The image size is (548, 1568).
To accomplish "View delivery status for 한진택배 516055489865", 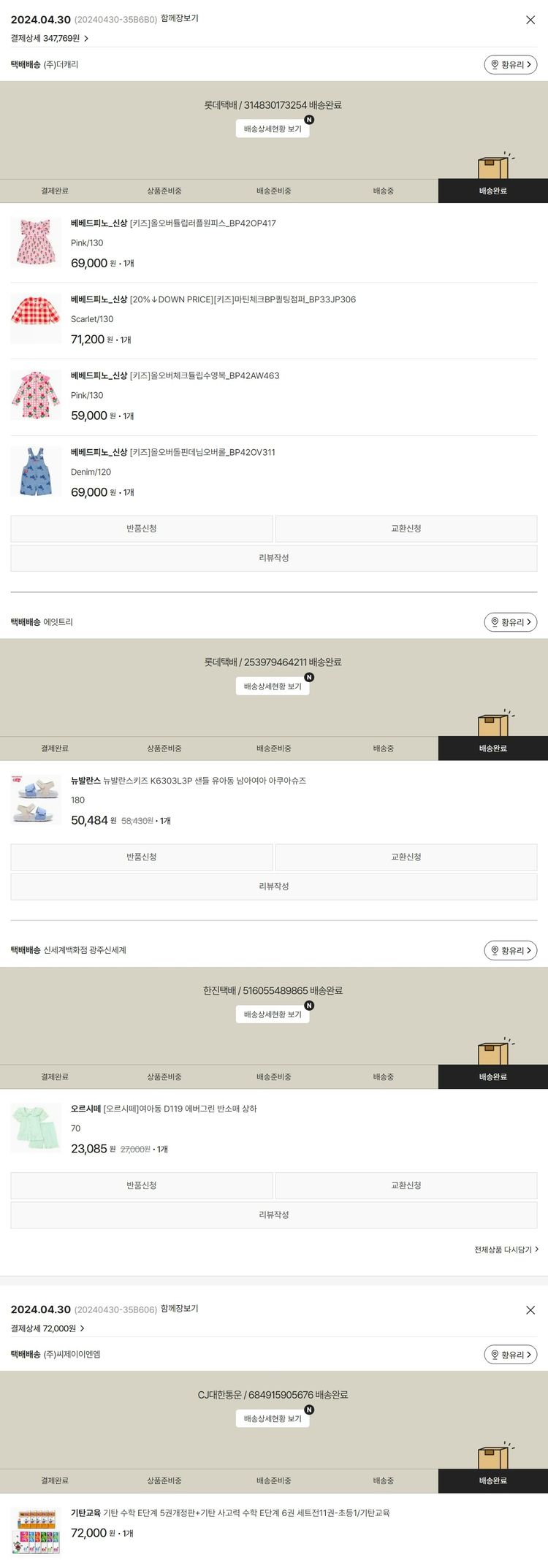I will click(x=273, y=1014).
